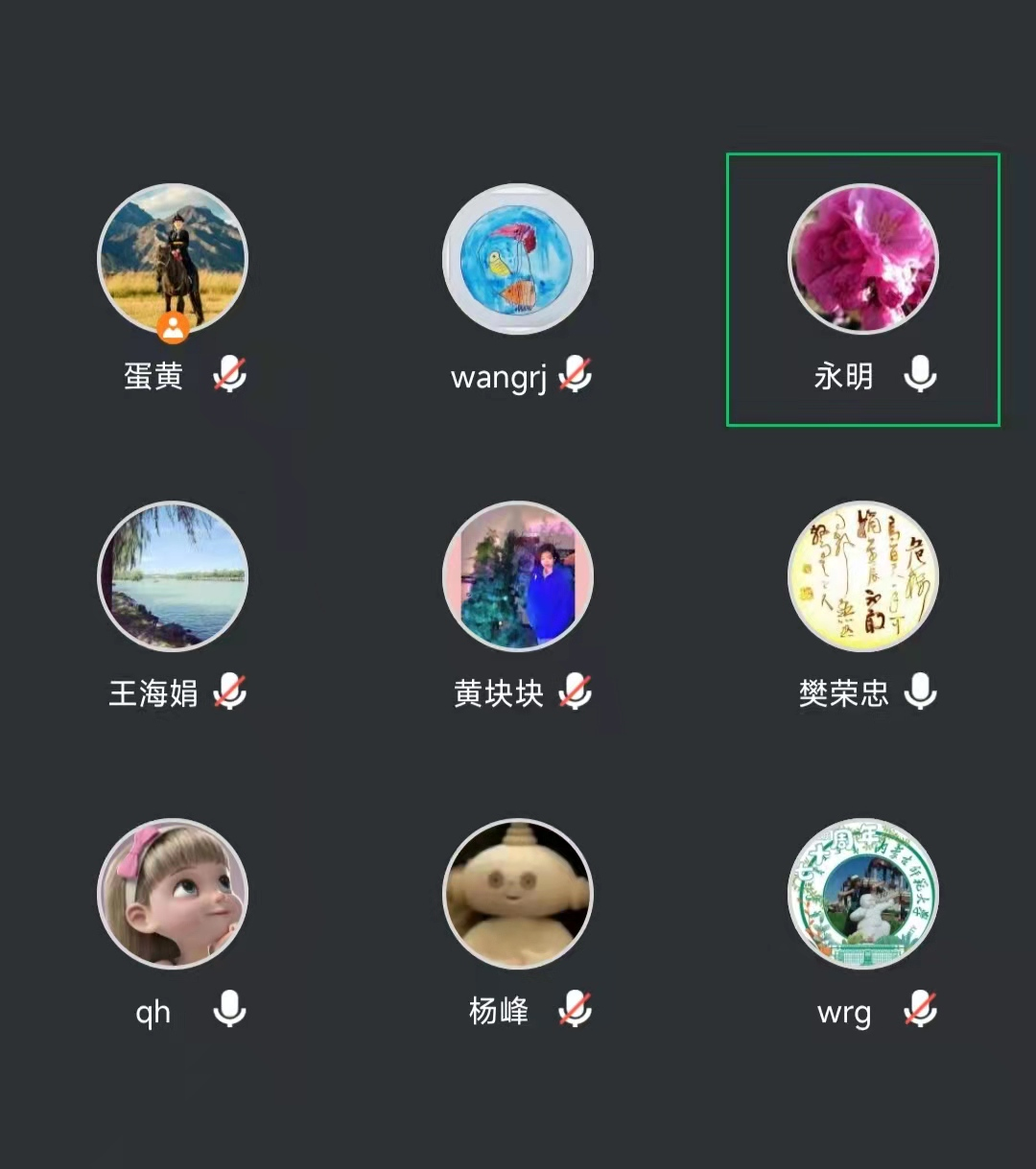The height and width of the screenshot is (1169, 1036).
Task: Open participant 蛋黄's tile
Action: point(173,259)
